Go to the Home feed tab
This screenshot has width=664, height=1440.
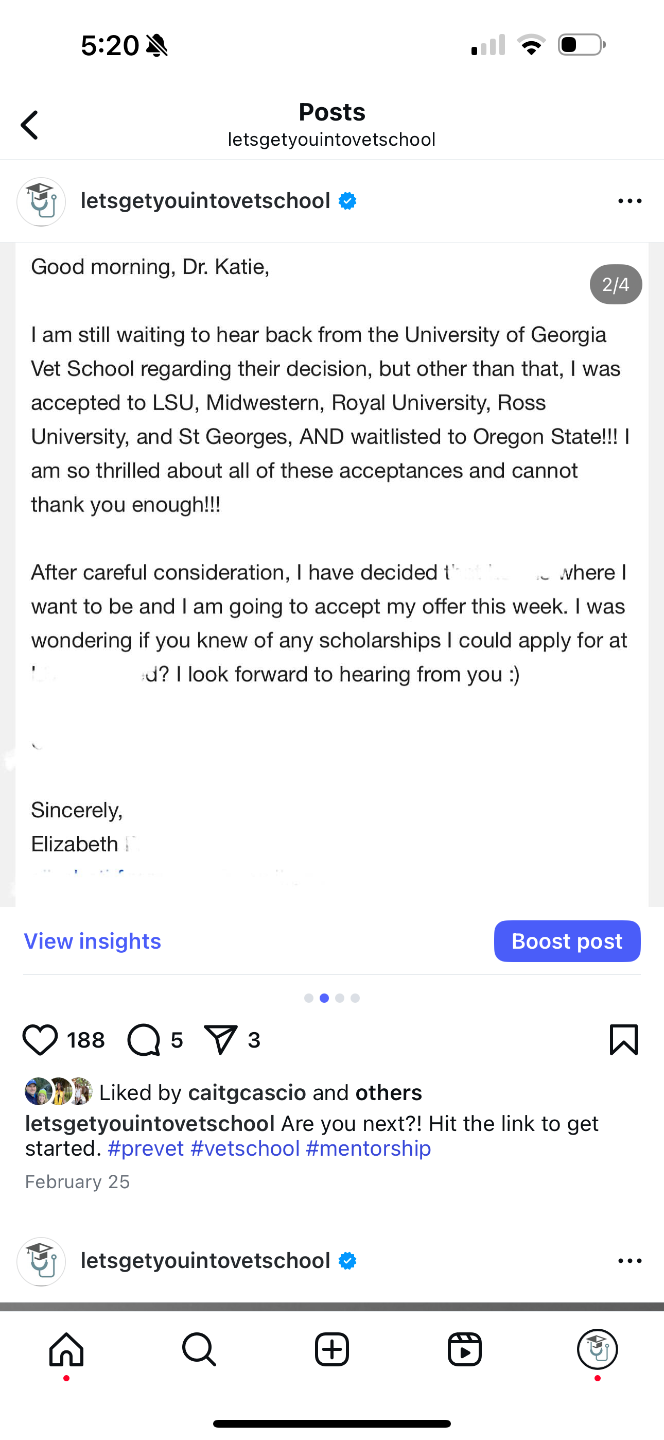66,1350
